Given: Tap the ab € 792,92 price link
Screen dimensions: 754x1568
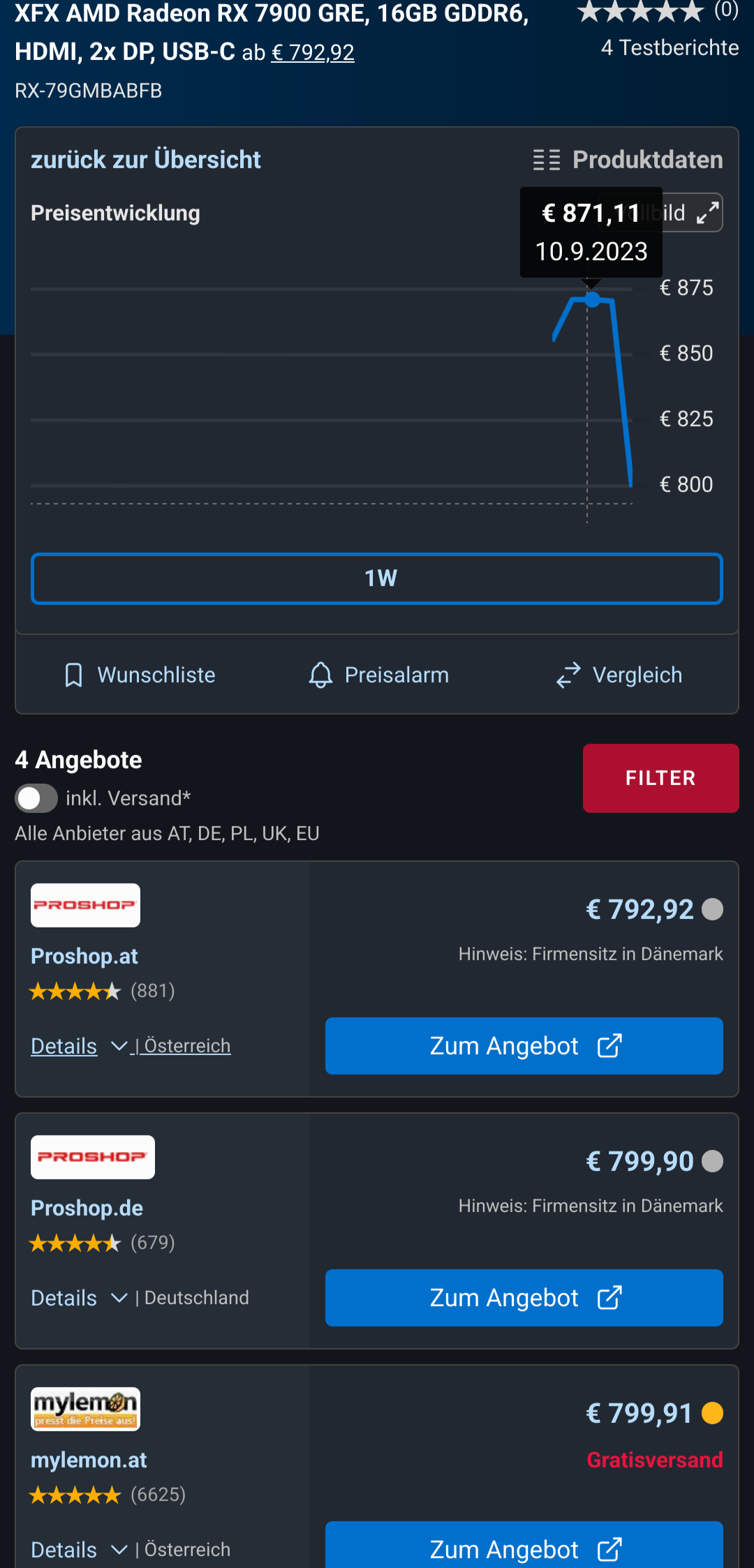Looking at the screenshot, I should tap(312, 52).
